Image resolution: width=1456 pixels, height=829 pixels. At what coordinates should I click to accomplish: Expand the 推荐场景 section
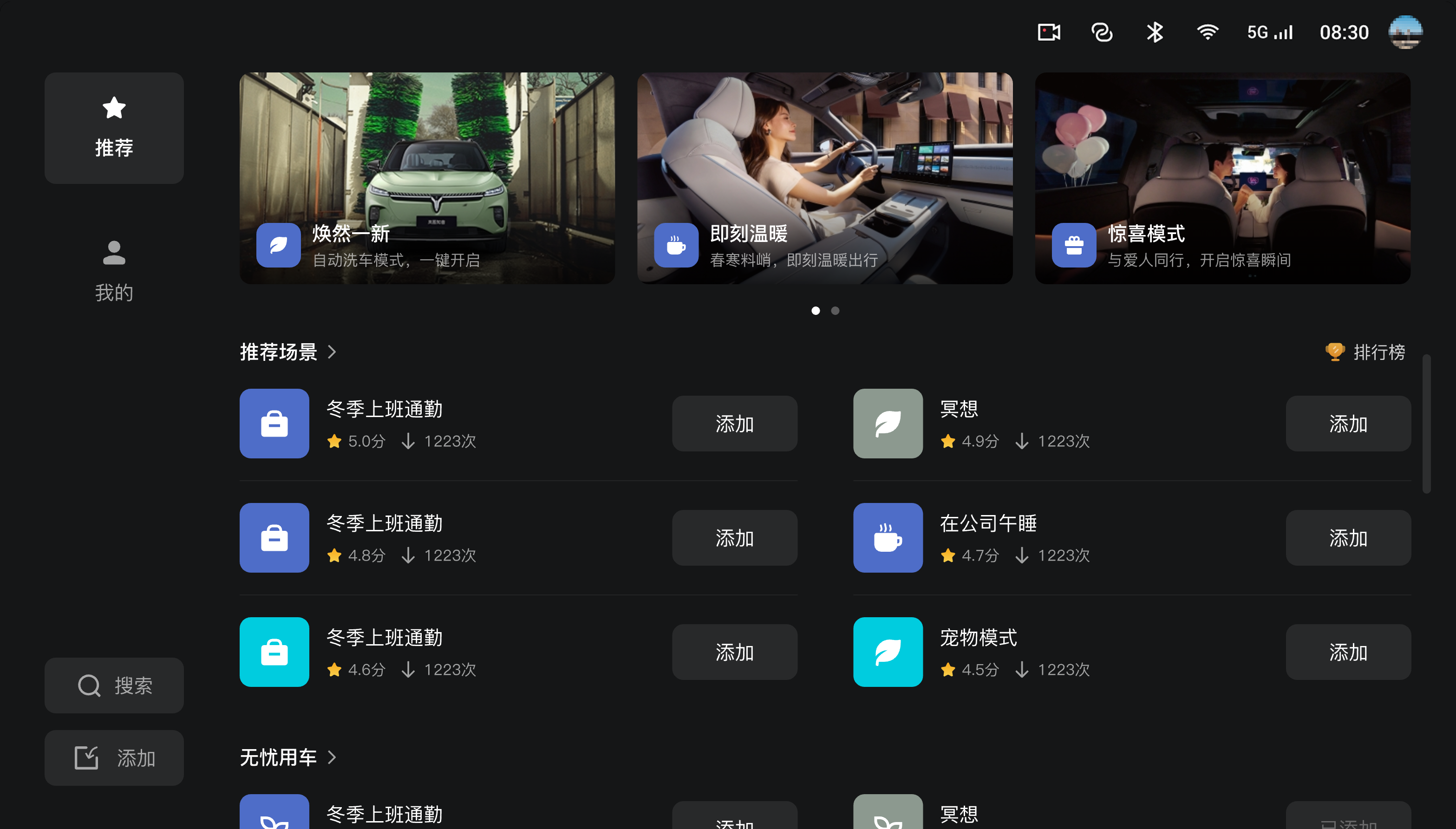[288, 352]
